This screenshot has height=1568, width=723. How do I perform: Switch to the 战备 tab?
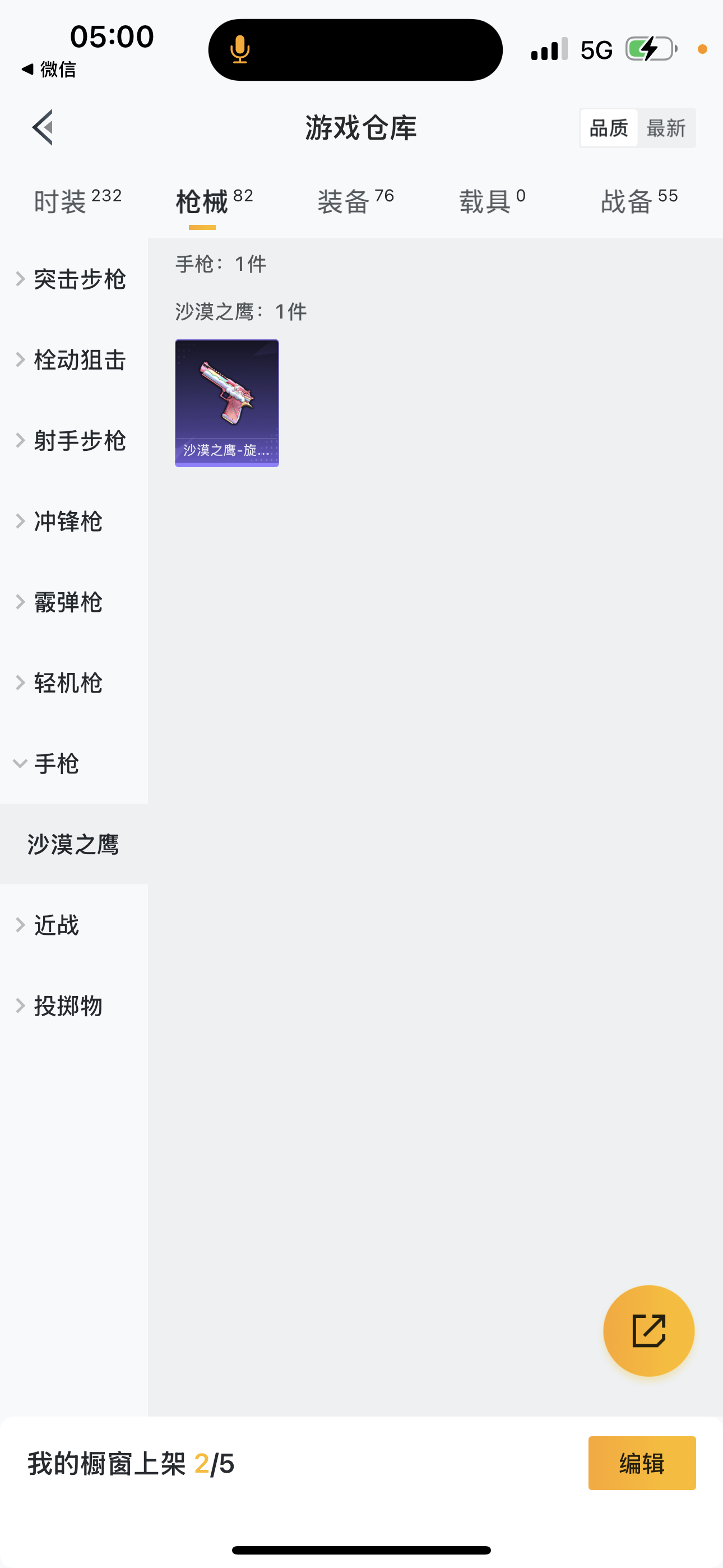click(638, 201)
